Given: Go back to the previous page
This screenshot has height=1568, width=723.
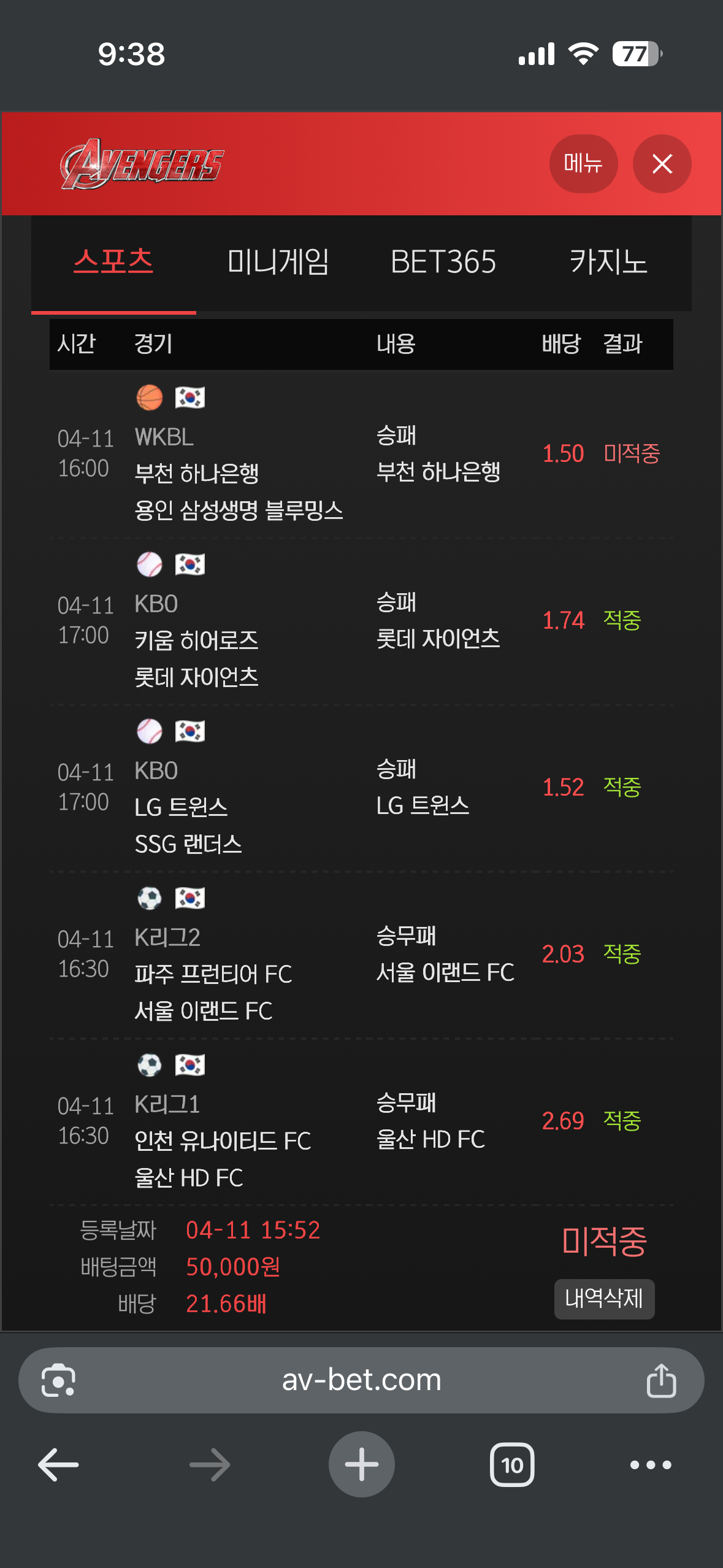Looking at the screenshot, I should coord(58,1465).
